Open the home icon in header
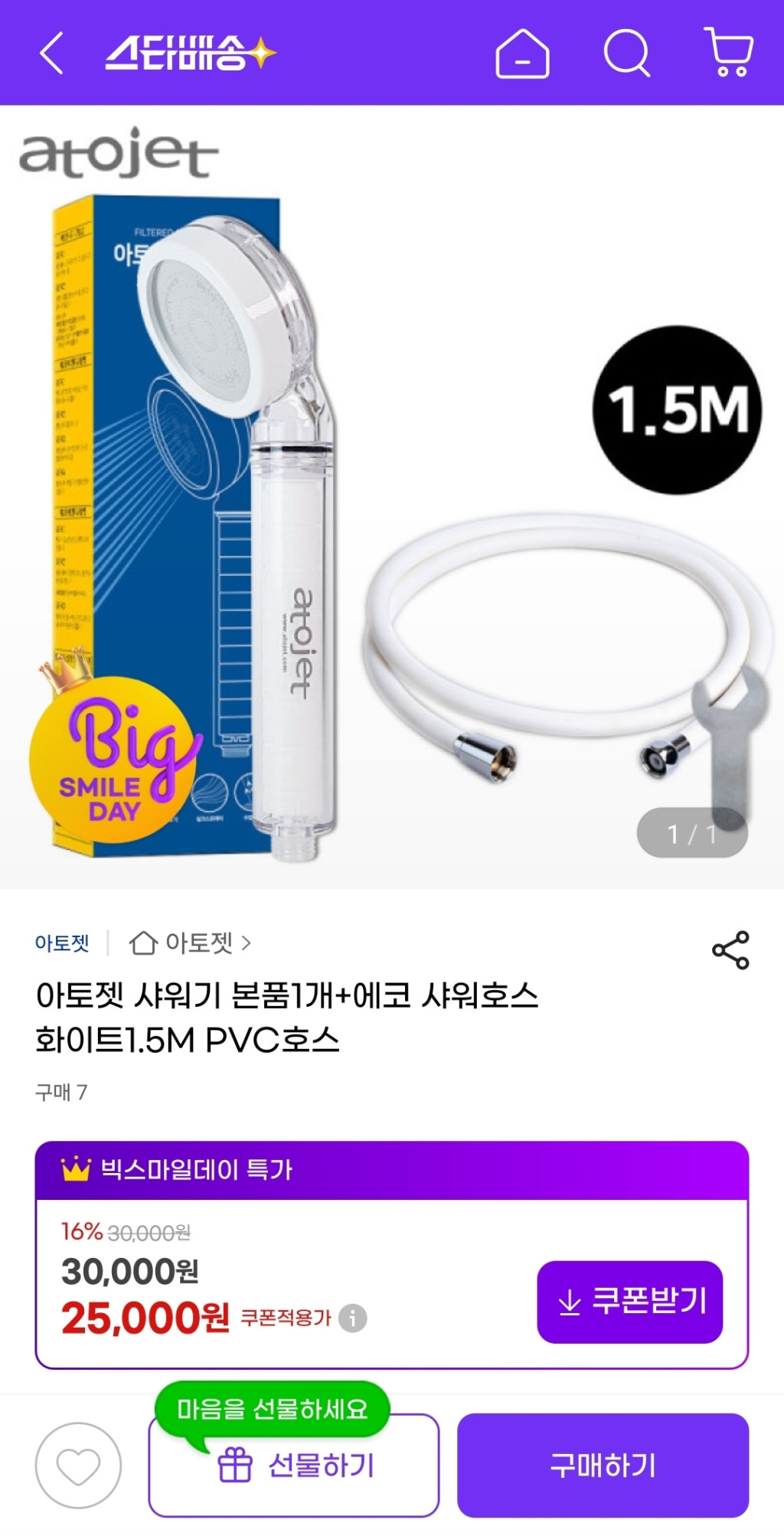Image resolution: width=784 pixels, height=1536 pixels. 522,54
